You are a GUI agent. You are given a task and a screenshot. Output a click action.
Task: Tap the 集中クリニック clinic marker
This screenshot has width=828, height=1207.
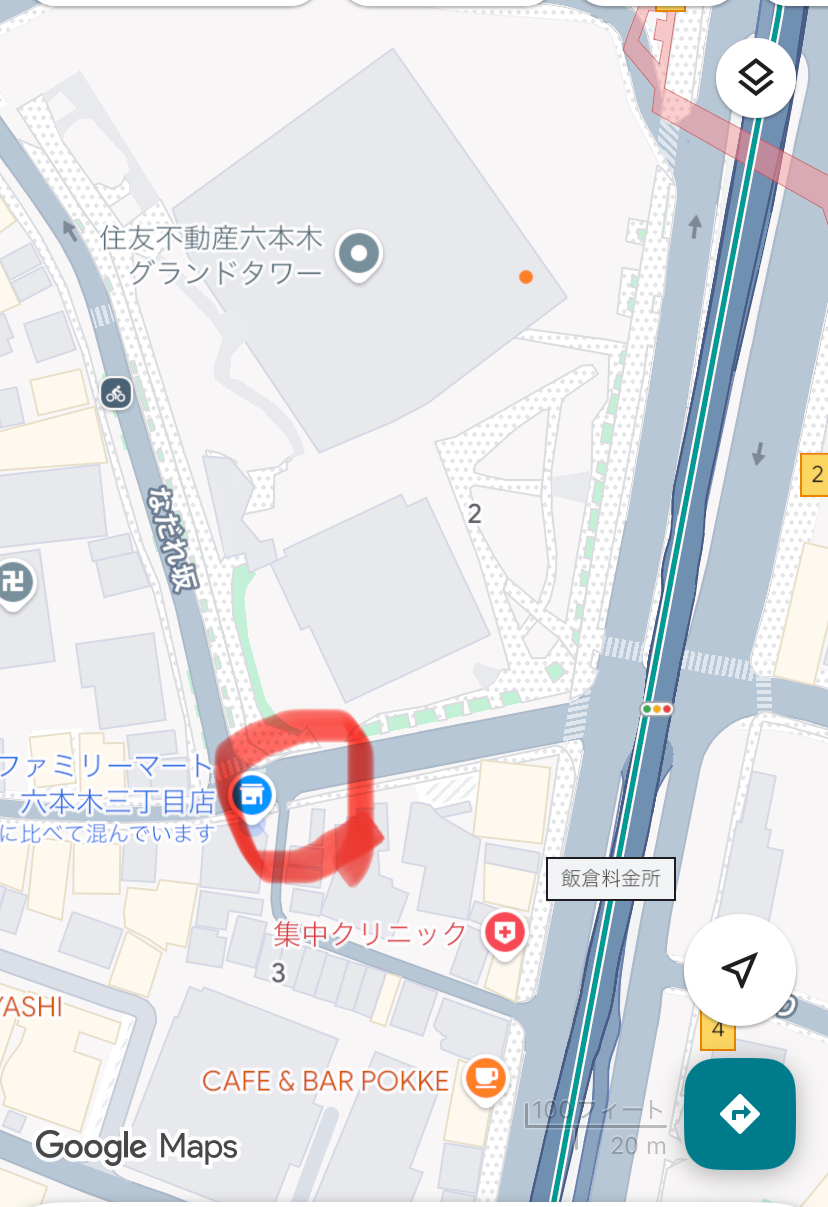coord(504,935)
